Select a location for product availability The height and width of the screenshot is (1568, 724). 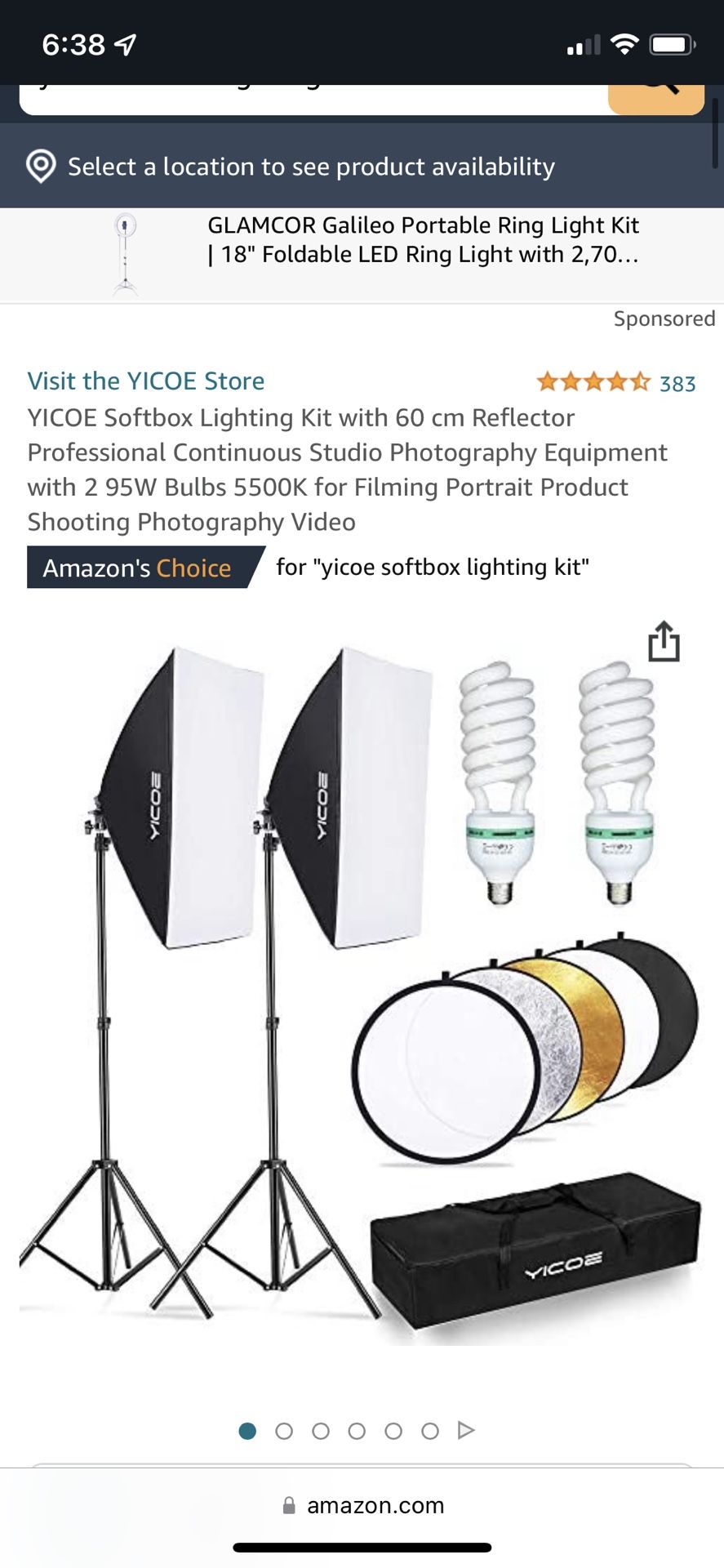[310, 167]
